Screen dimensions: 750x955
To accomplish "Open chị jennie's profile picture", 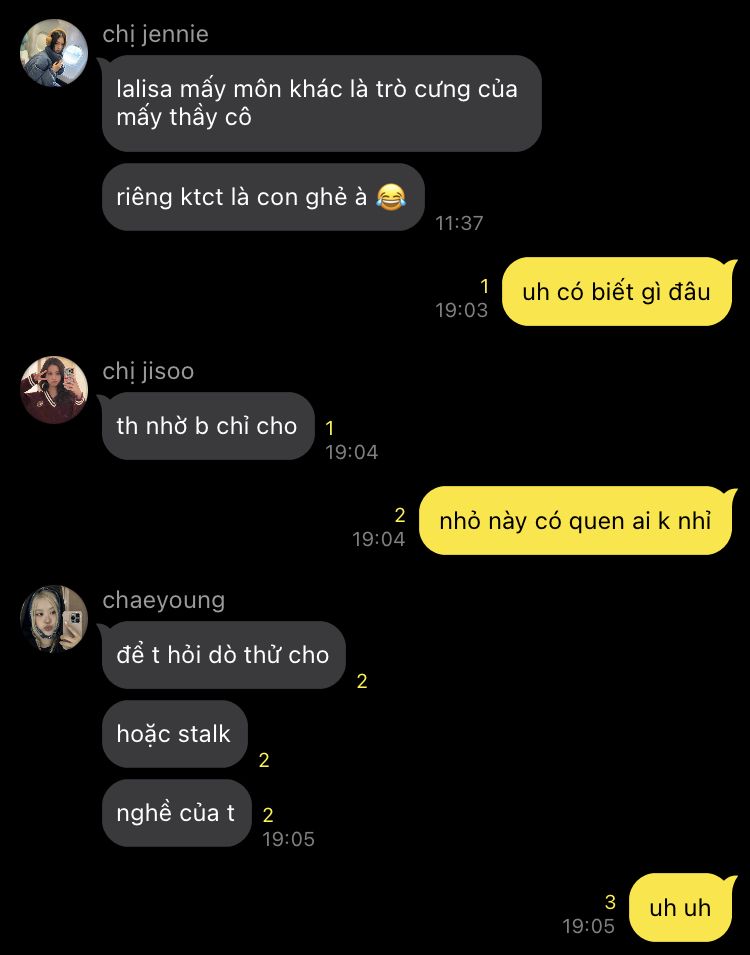I will tap(54, 53).
